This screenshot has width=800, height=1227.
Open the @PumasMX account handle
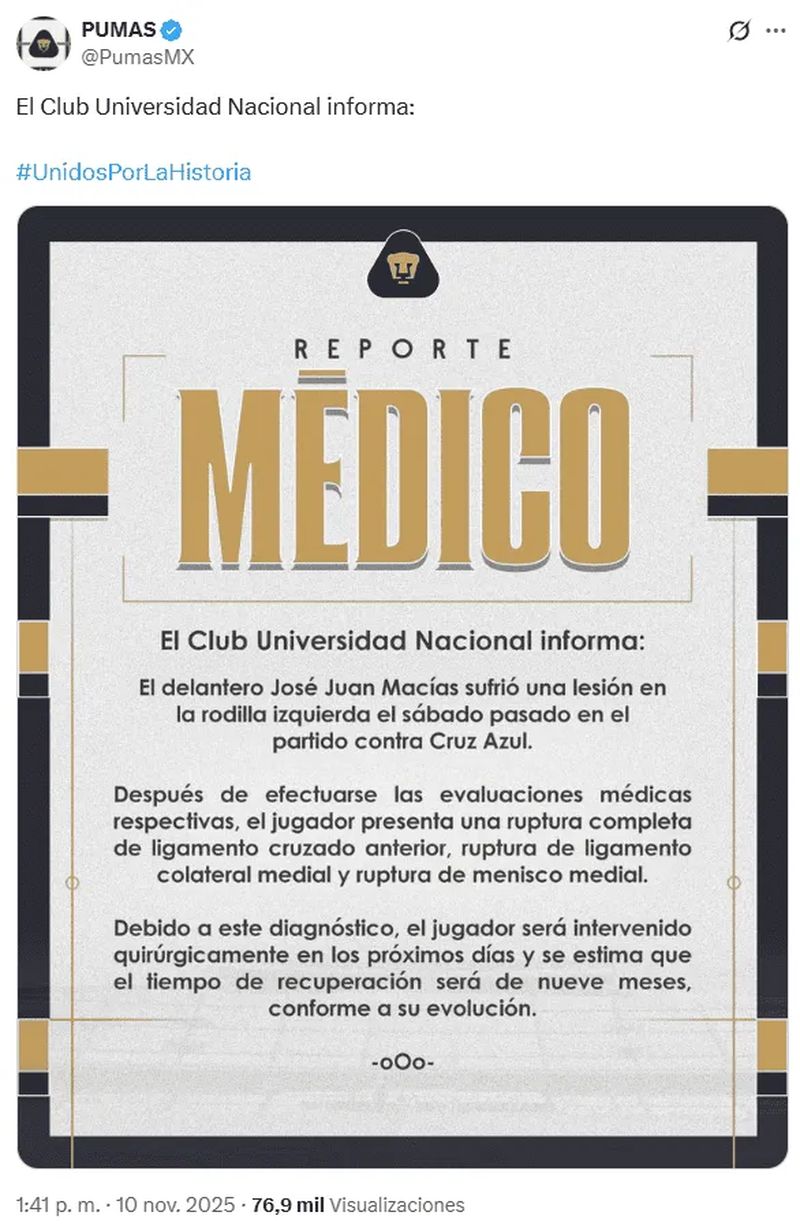[137, 58]
